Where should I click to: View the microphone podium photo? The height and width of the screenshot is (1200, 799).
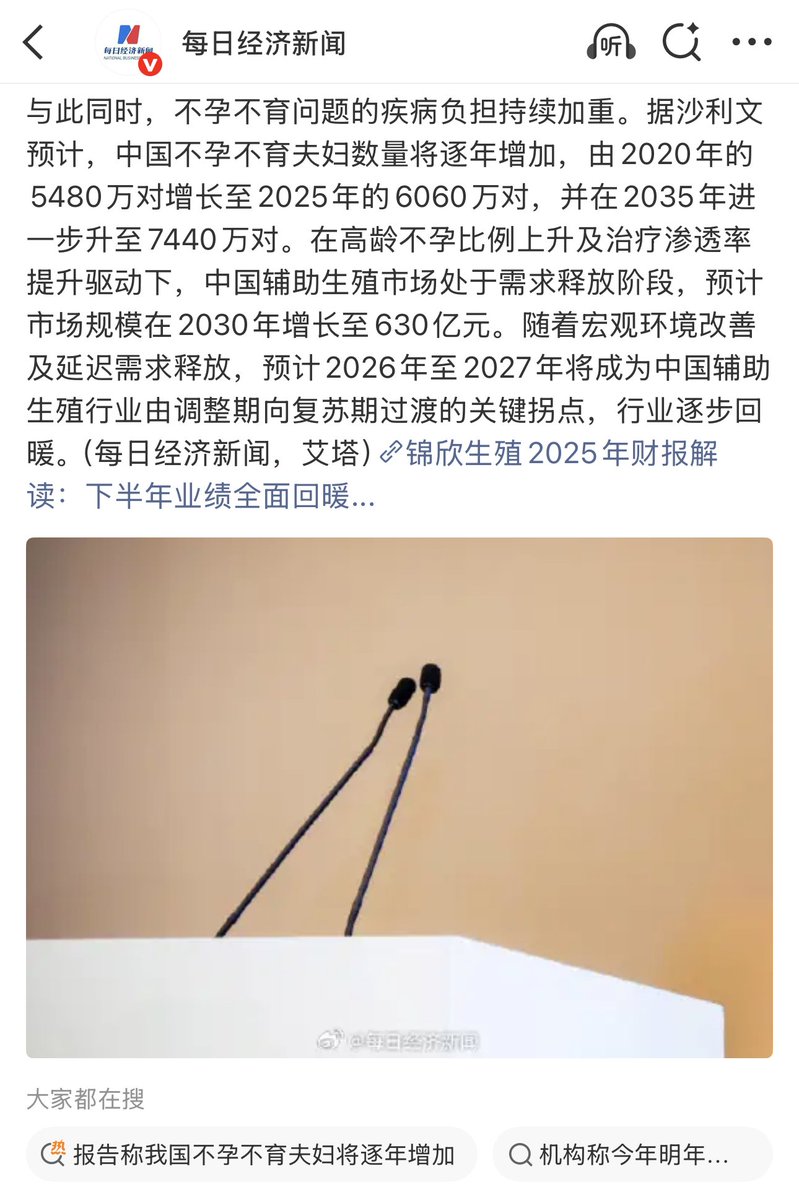pos(399,797)
